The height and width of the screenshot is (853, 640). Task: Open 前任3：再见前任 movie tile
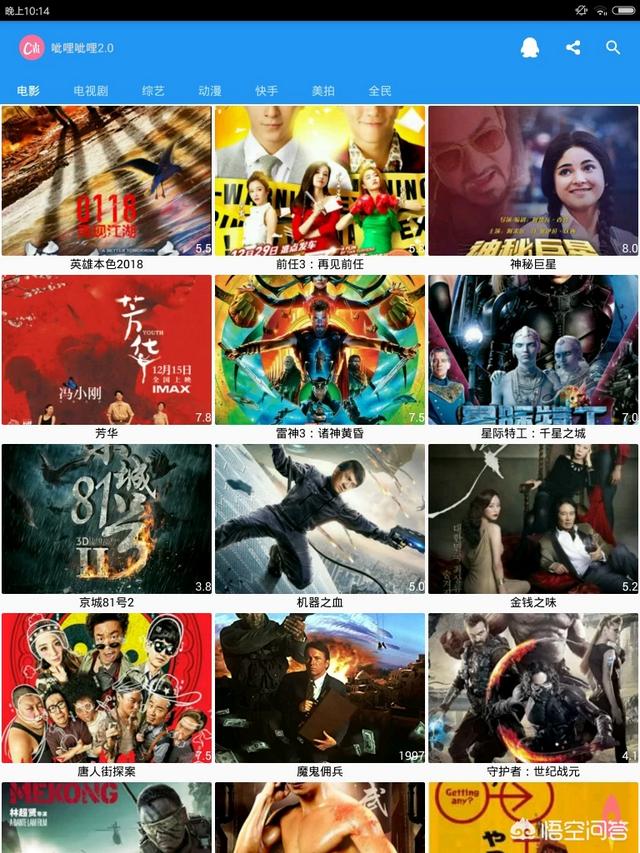click(x=320, y=182)
